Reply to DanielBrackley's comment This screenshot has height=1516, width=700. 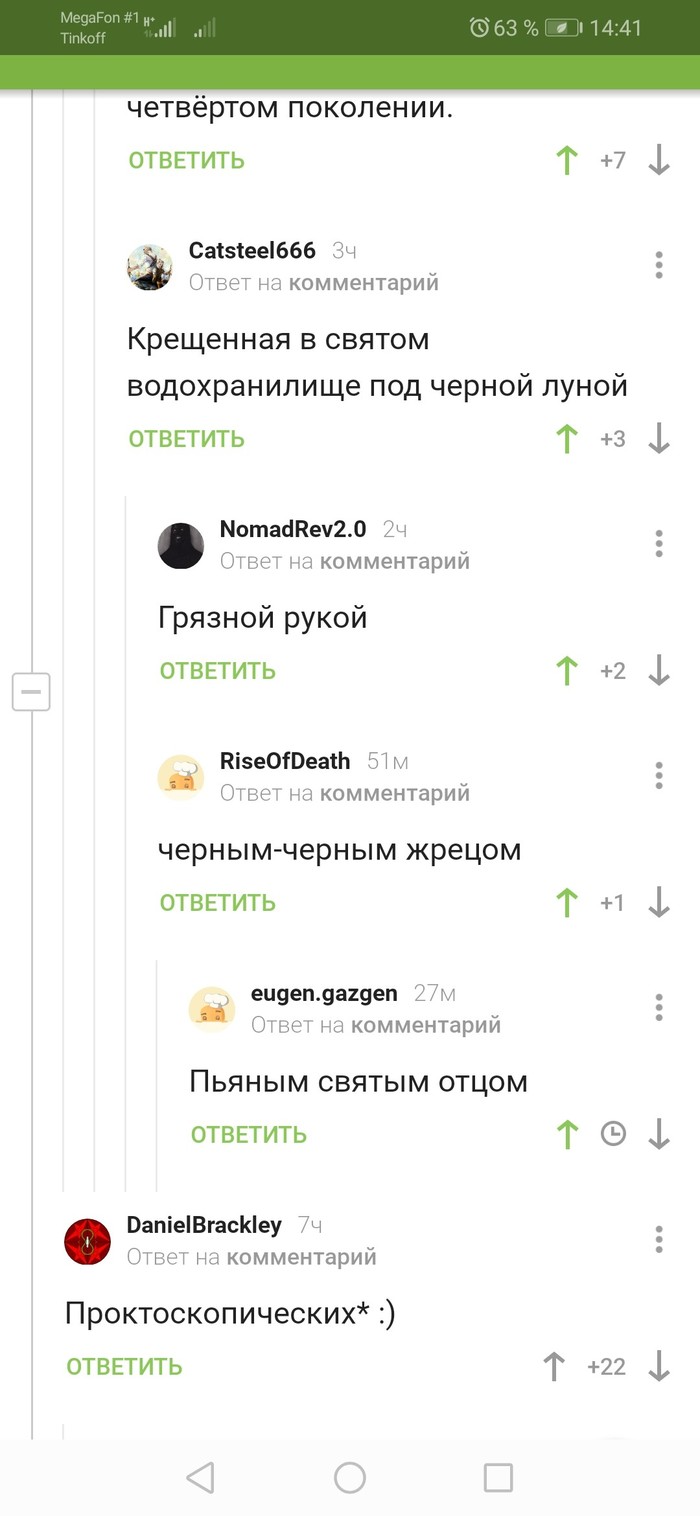(x=124, y=1367)
